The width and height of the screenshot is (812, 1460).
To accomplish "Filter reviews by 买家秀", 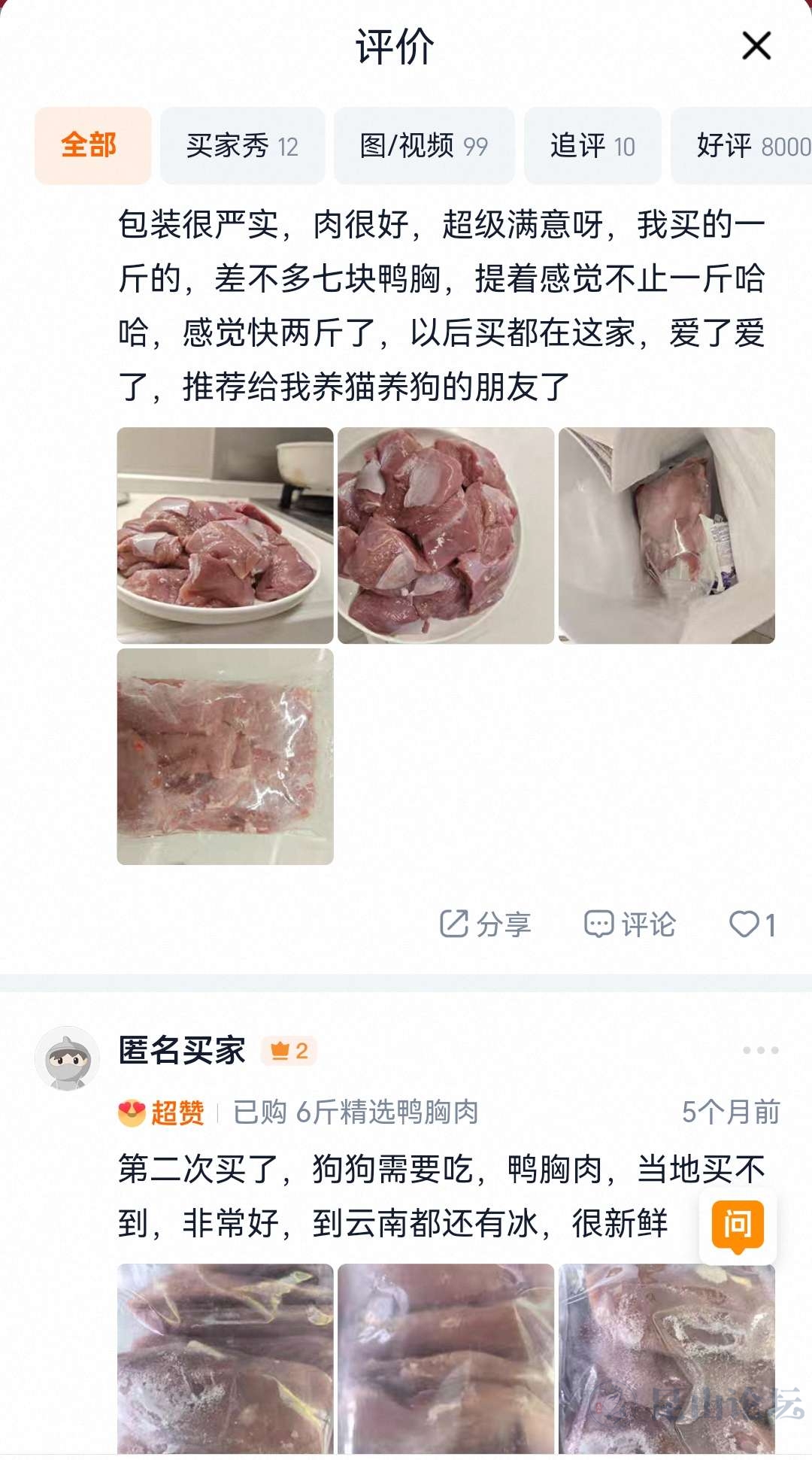I will (242, 146).
